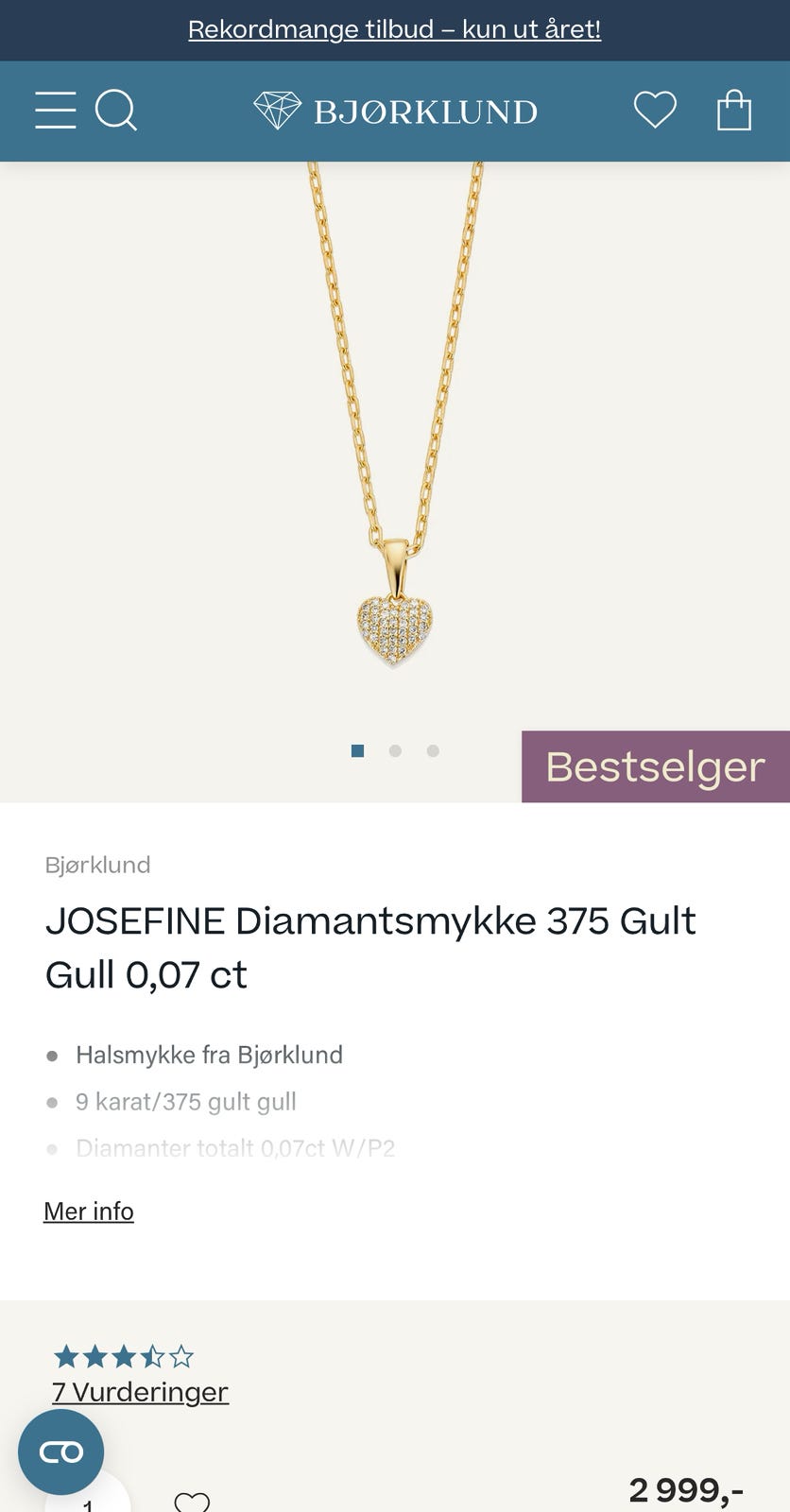This screenshot has height=1512, width=790.
Task: Open the "7 Vurderinger" reviews link
Action: coord(138,1391)
